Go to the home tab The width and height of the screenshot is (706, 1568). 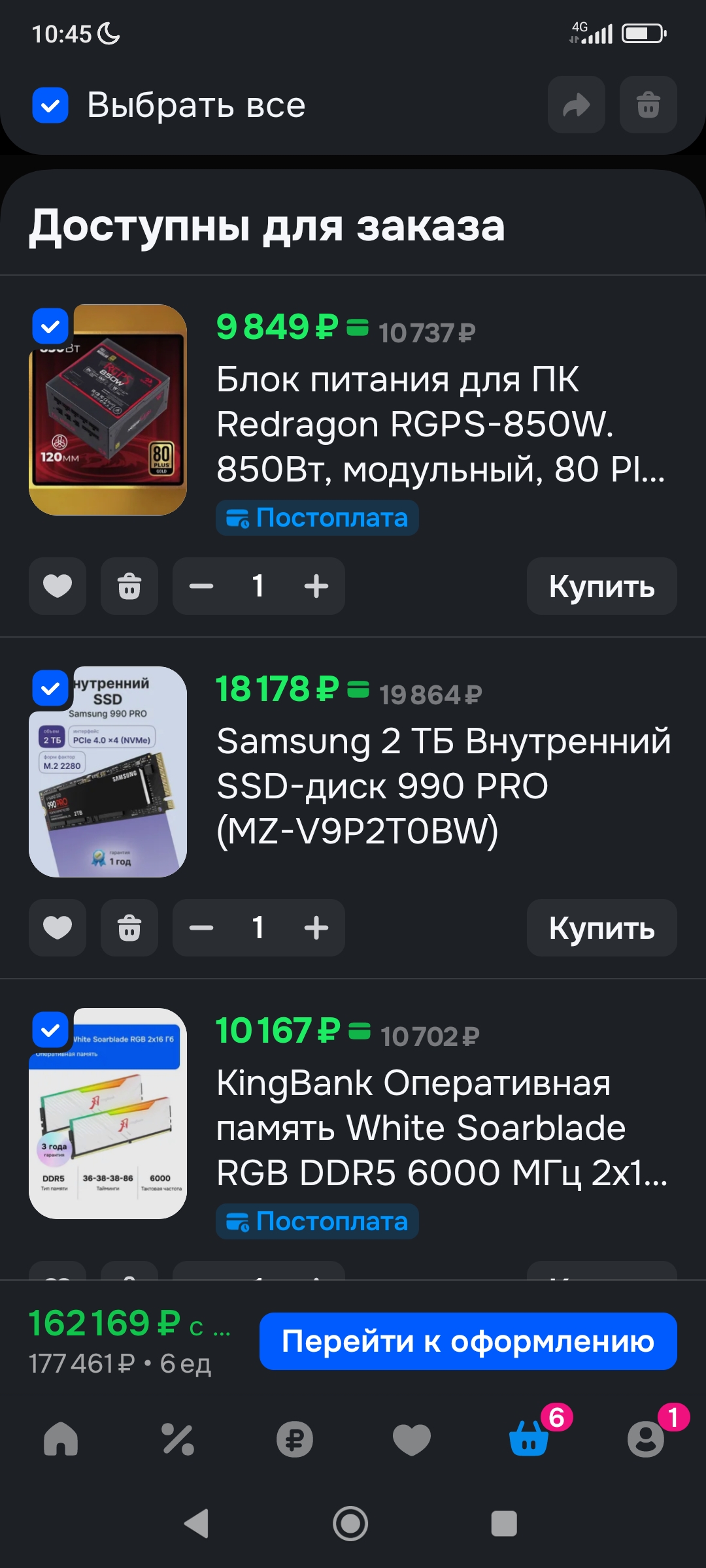coord(61,1439)
